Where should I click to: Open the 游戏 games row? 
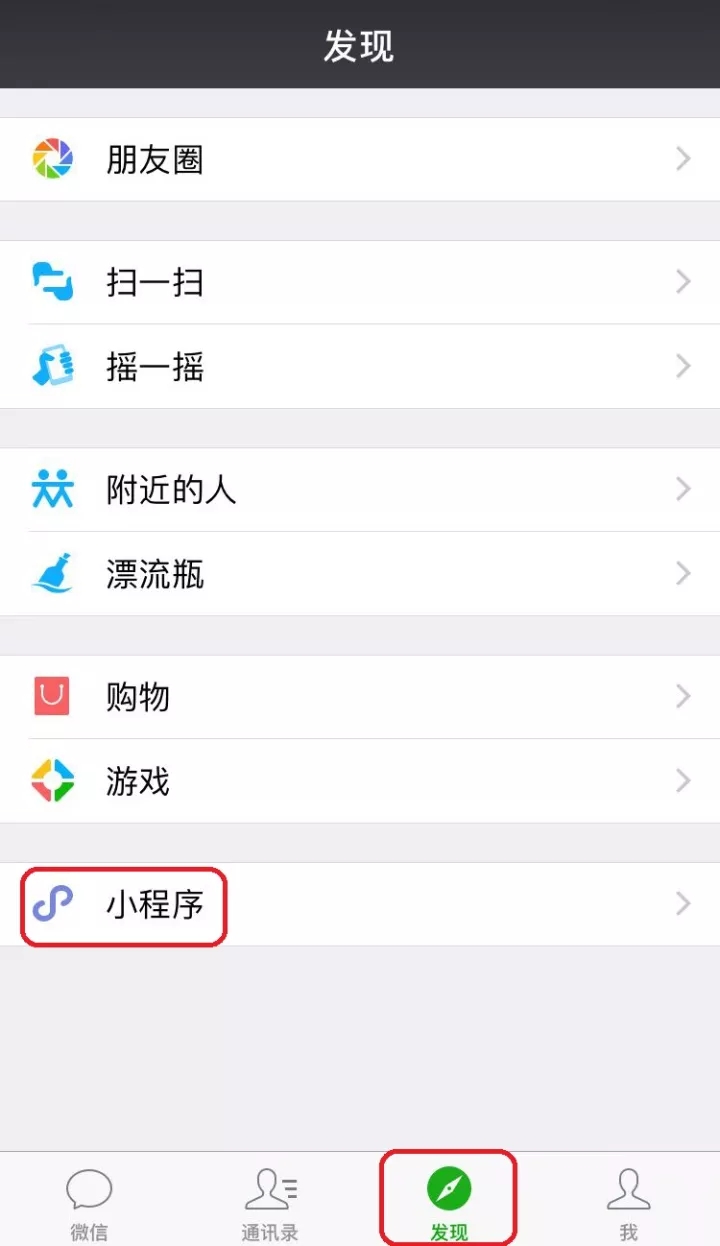point(360,781)
